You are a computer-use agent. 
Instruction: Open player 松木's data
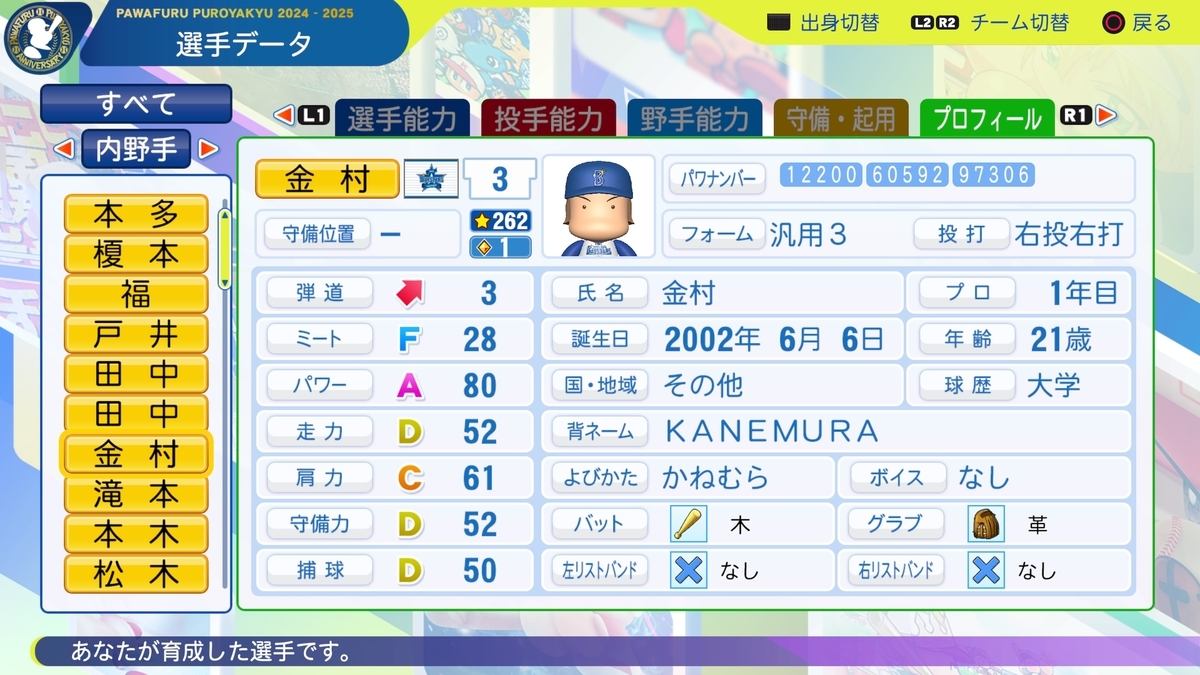[136, 574]
